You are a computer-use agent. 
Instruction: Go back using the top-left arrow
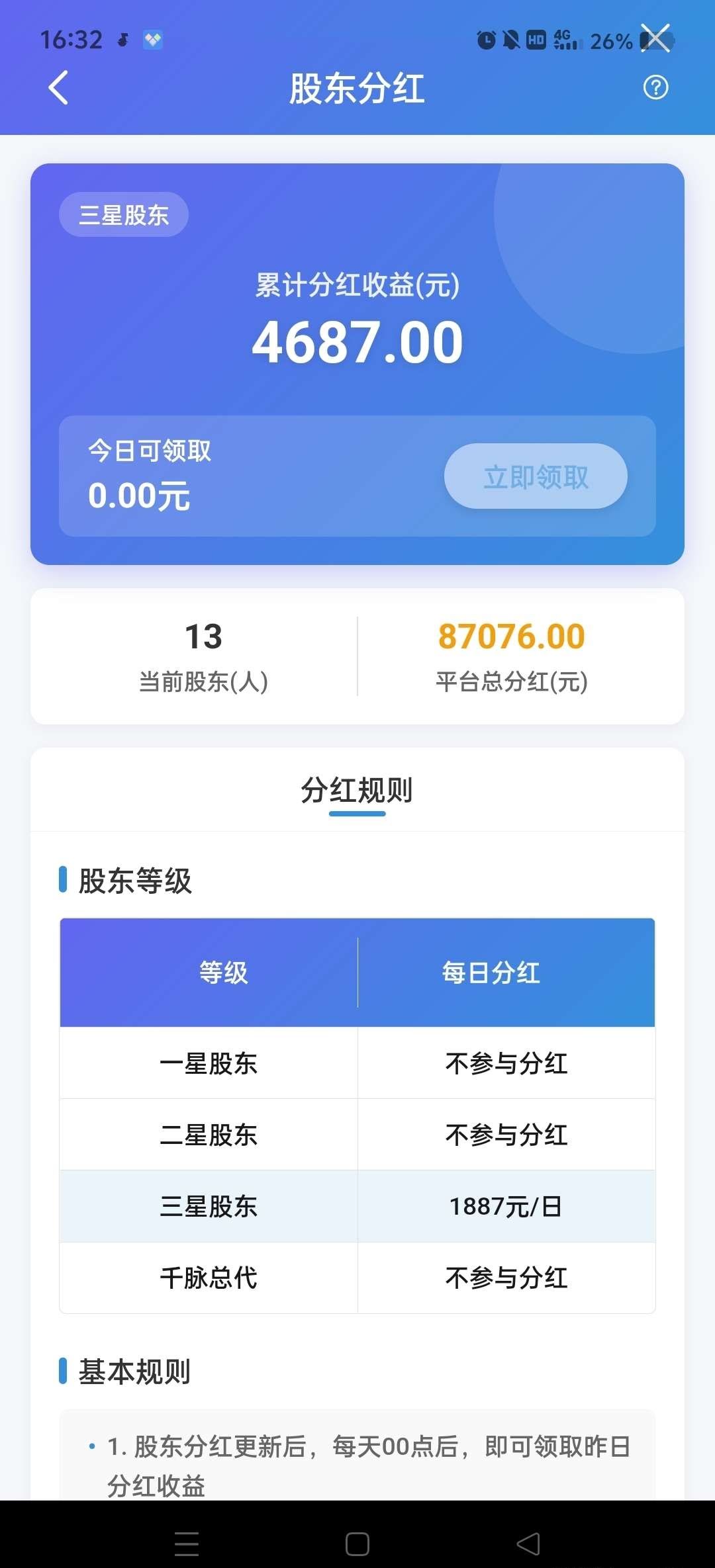point(58,87)
